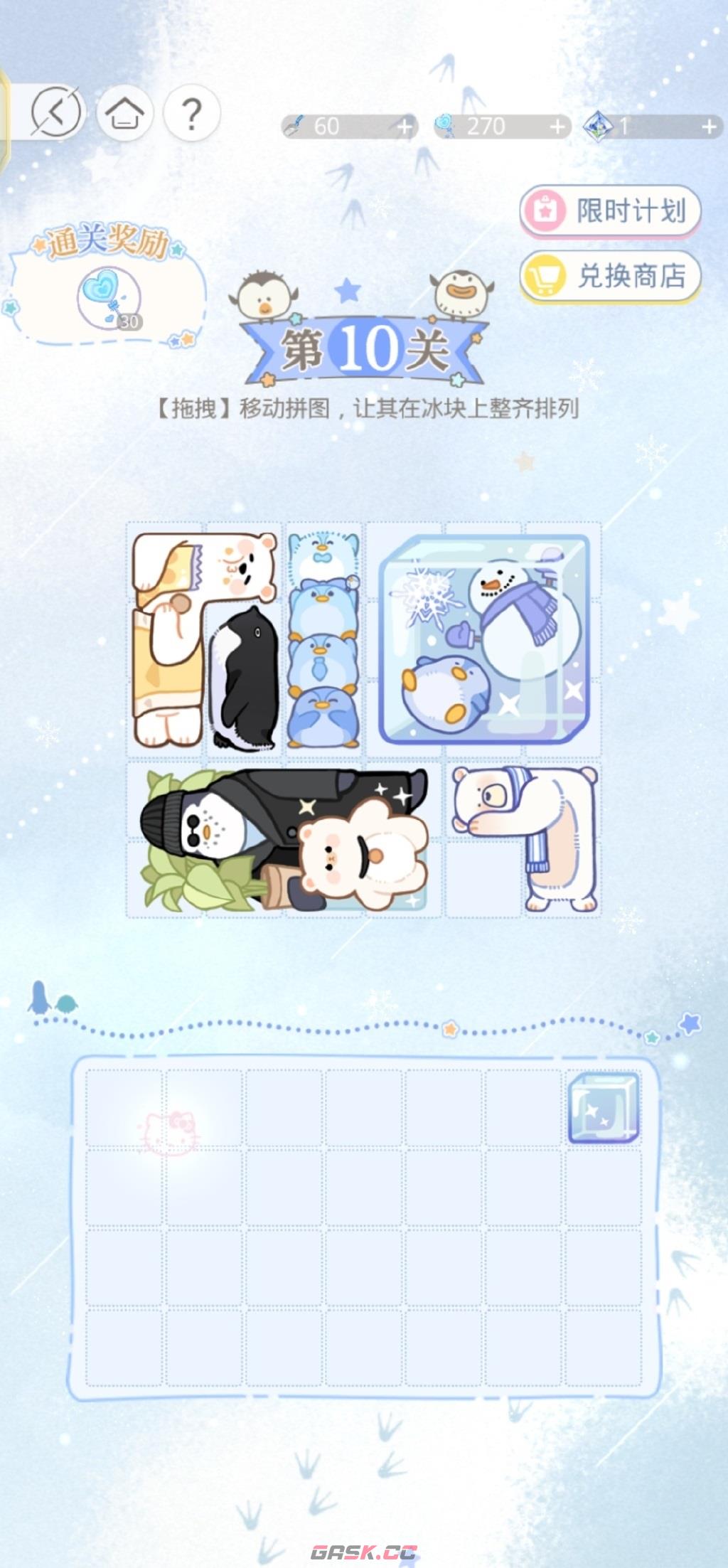
Task: Add more of the 60 currency
Action: [x=405, y=127]
